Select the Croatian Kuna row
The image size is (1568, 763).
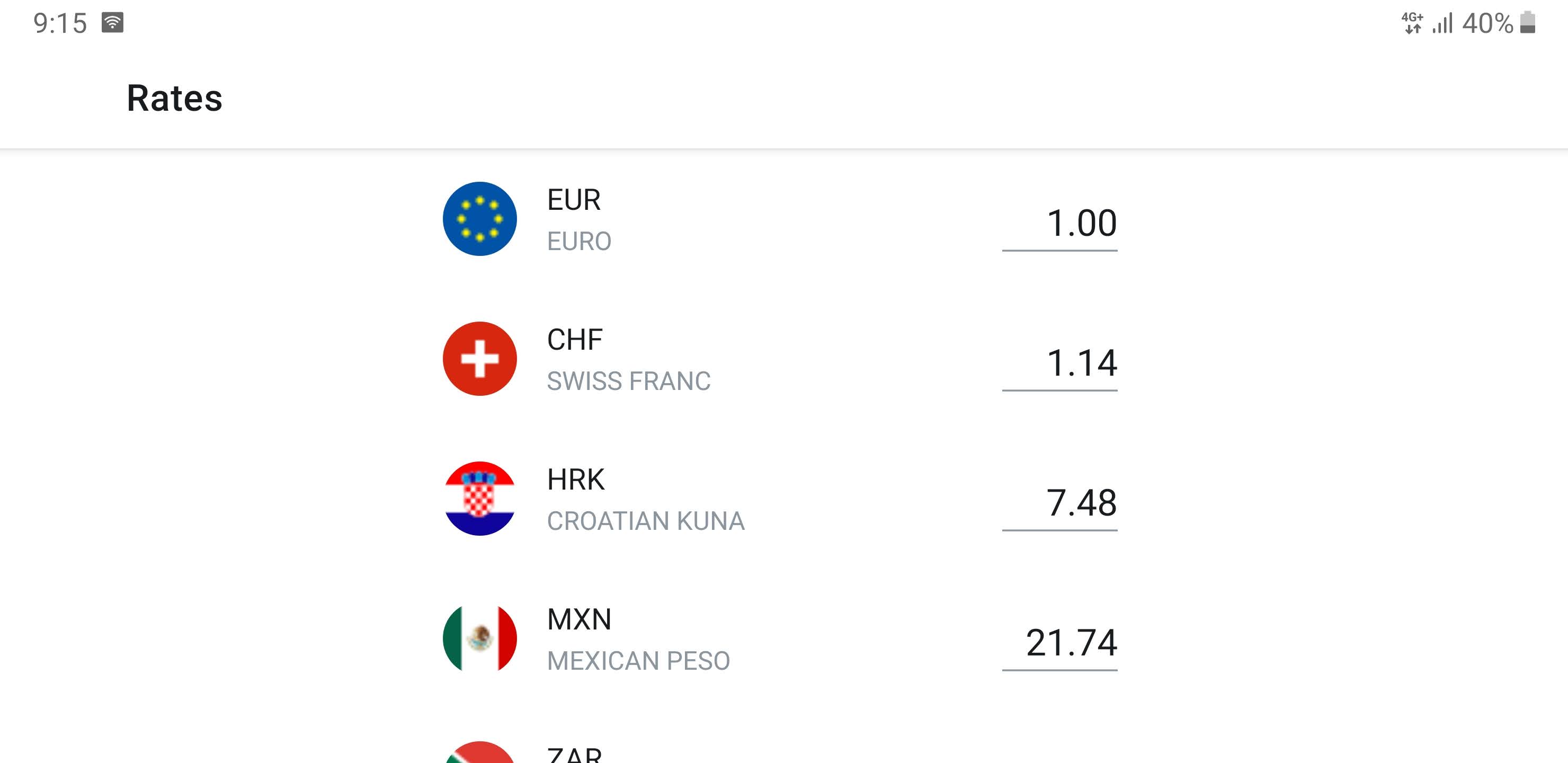click(645, 499)
